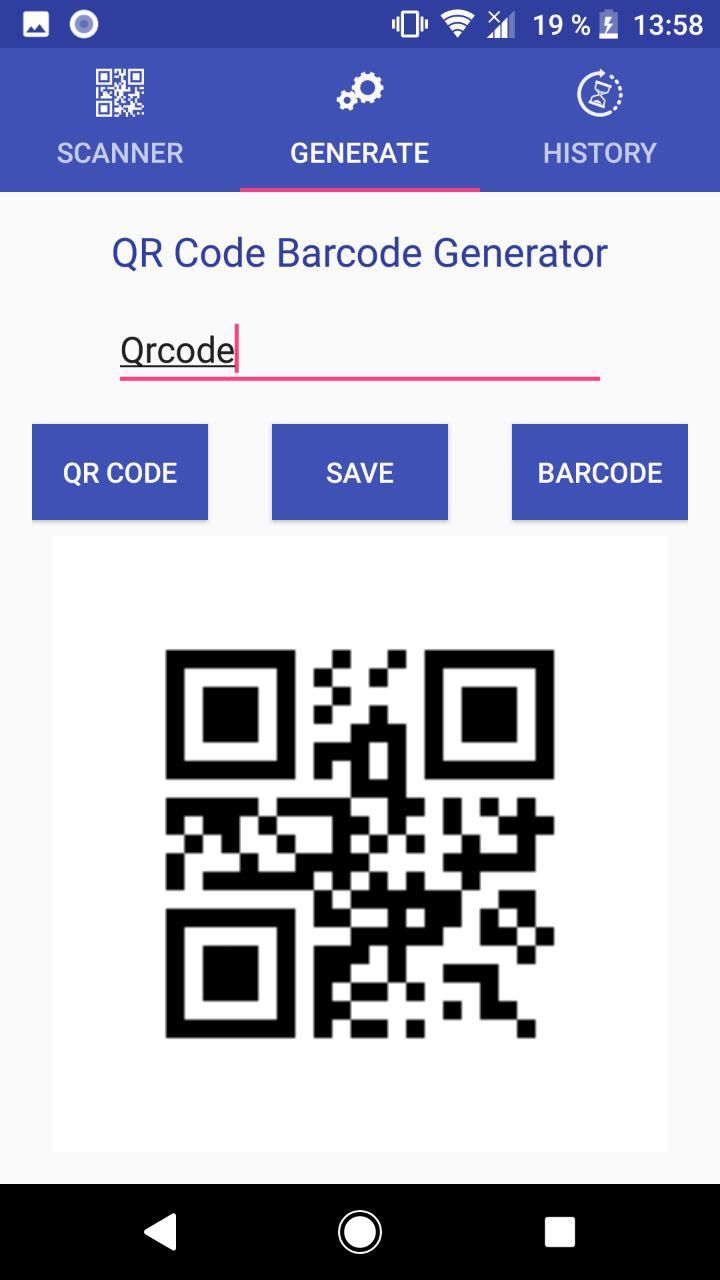720x1280 pixels.
Task: Go back using system back button
Action: [160, 1232]
